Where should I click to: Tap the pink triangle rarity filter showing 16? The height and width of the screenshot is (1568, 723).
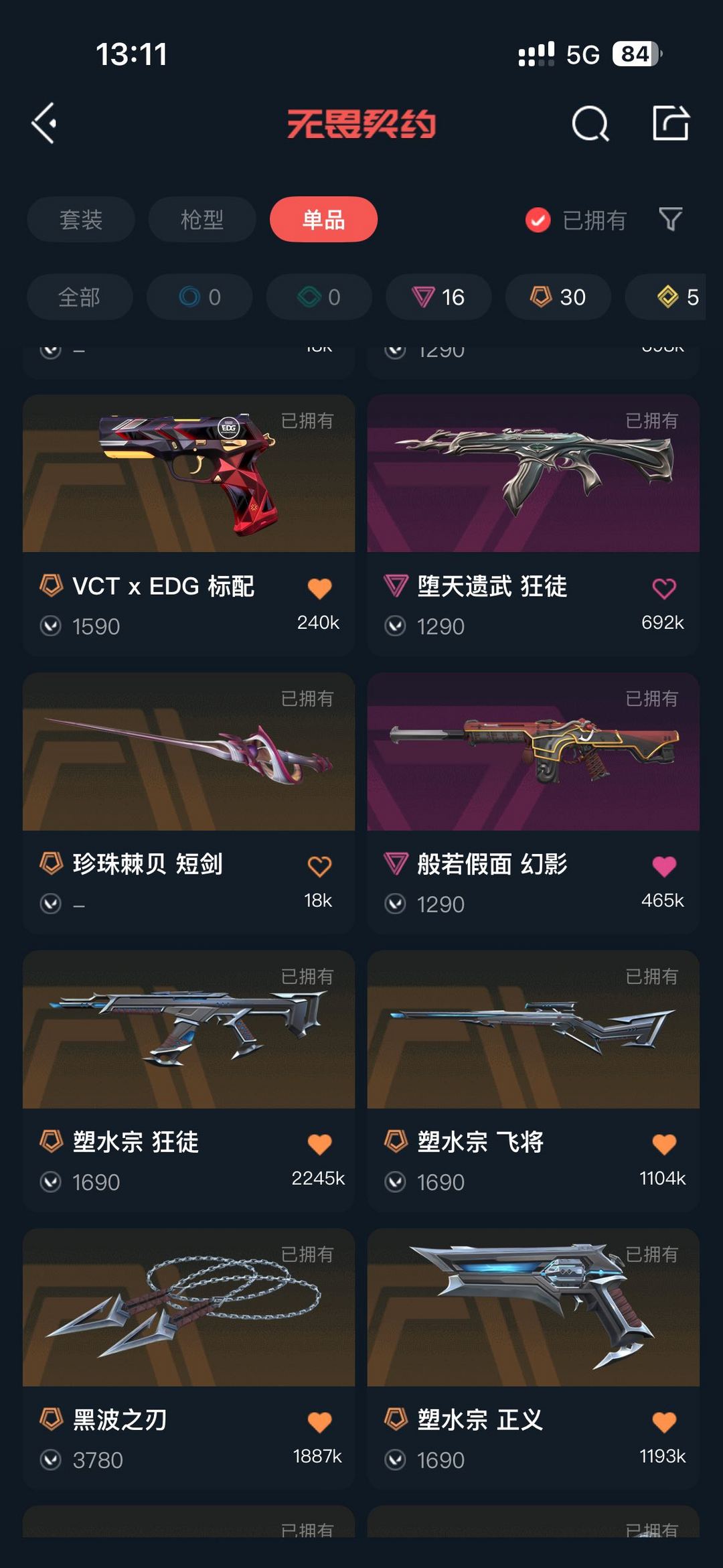pos(438,297)
